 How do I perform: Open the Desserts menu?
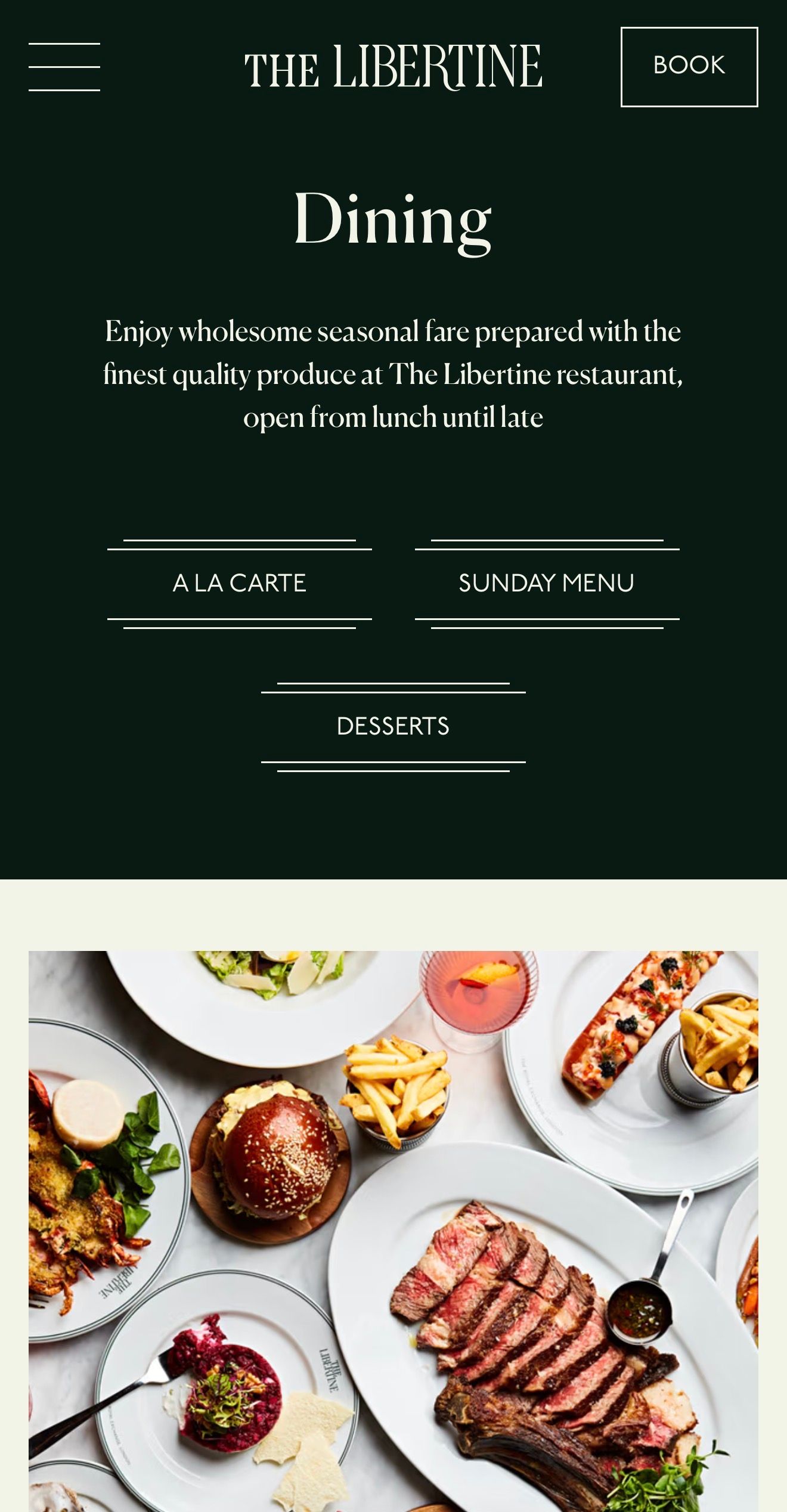[x=393, y=726]
